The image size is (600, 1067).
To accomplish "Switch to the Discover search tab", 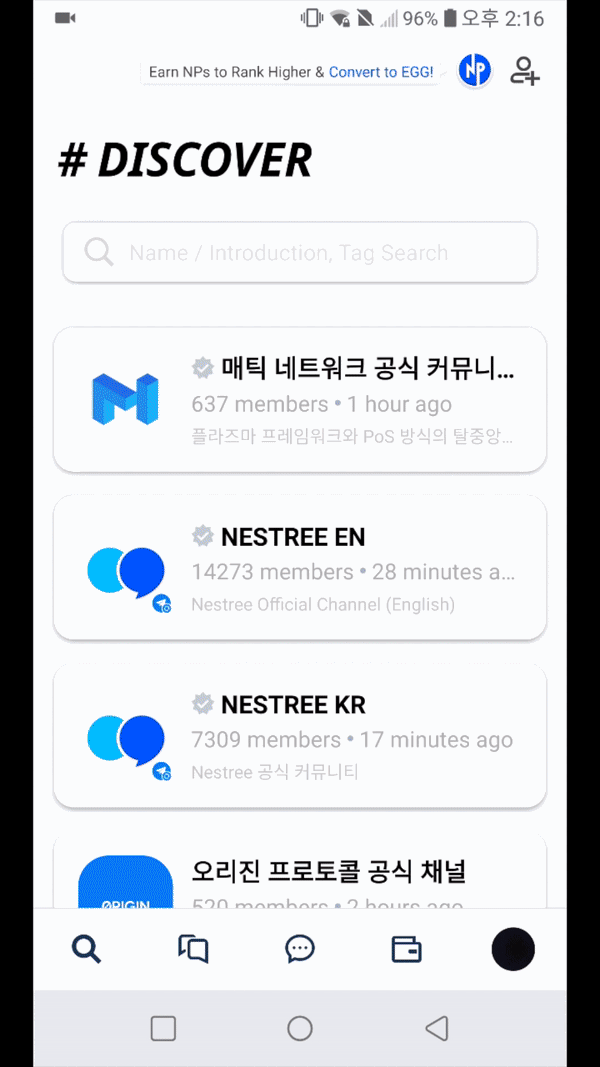I will pos(87,948).
